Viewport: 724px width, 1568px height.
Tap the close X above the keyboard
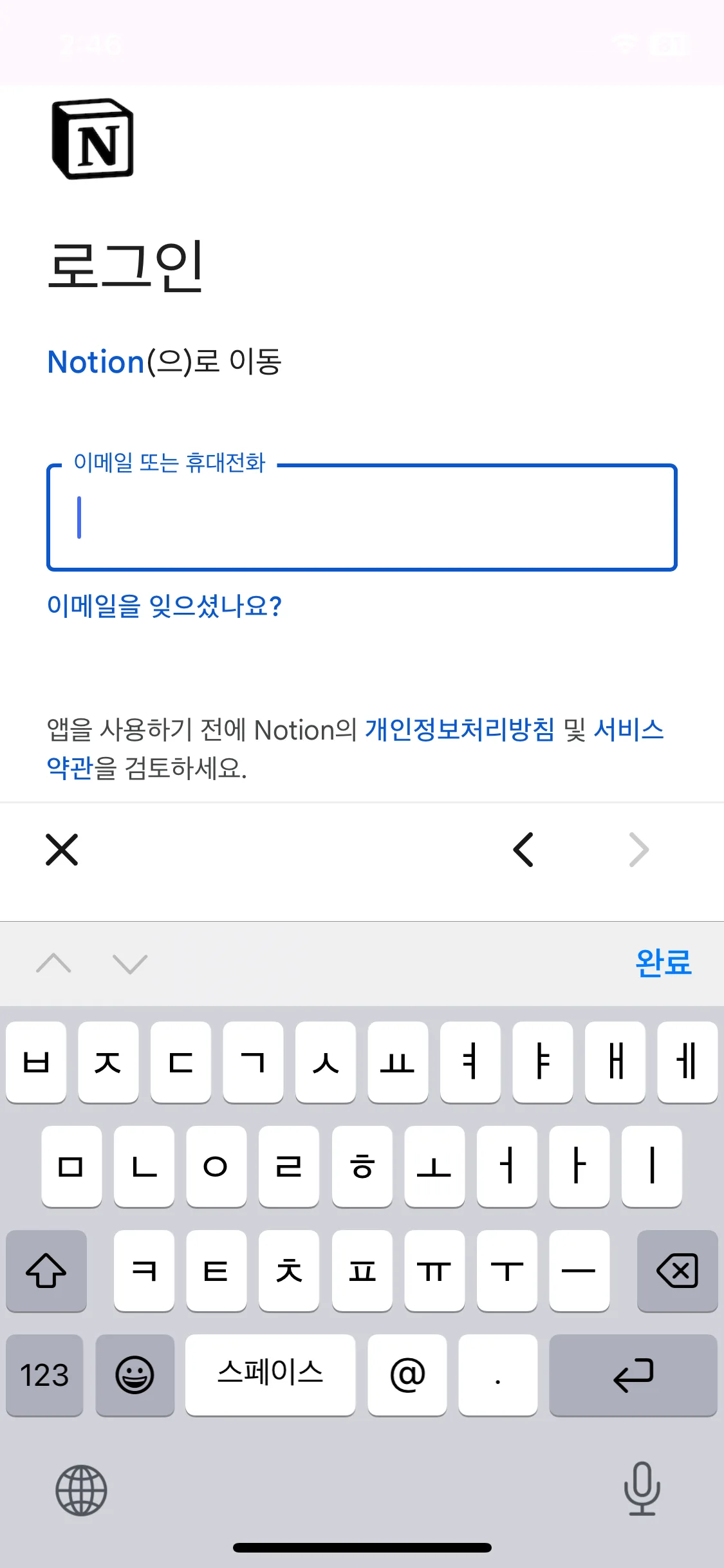[62, 850]
